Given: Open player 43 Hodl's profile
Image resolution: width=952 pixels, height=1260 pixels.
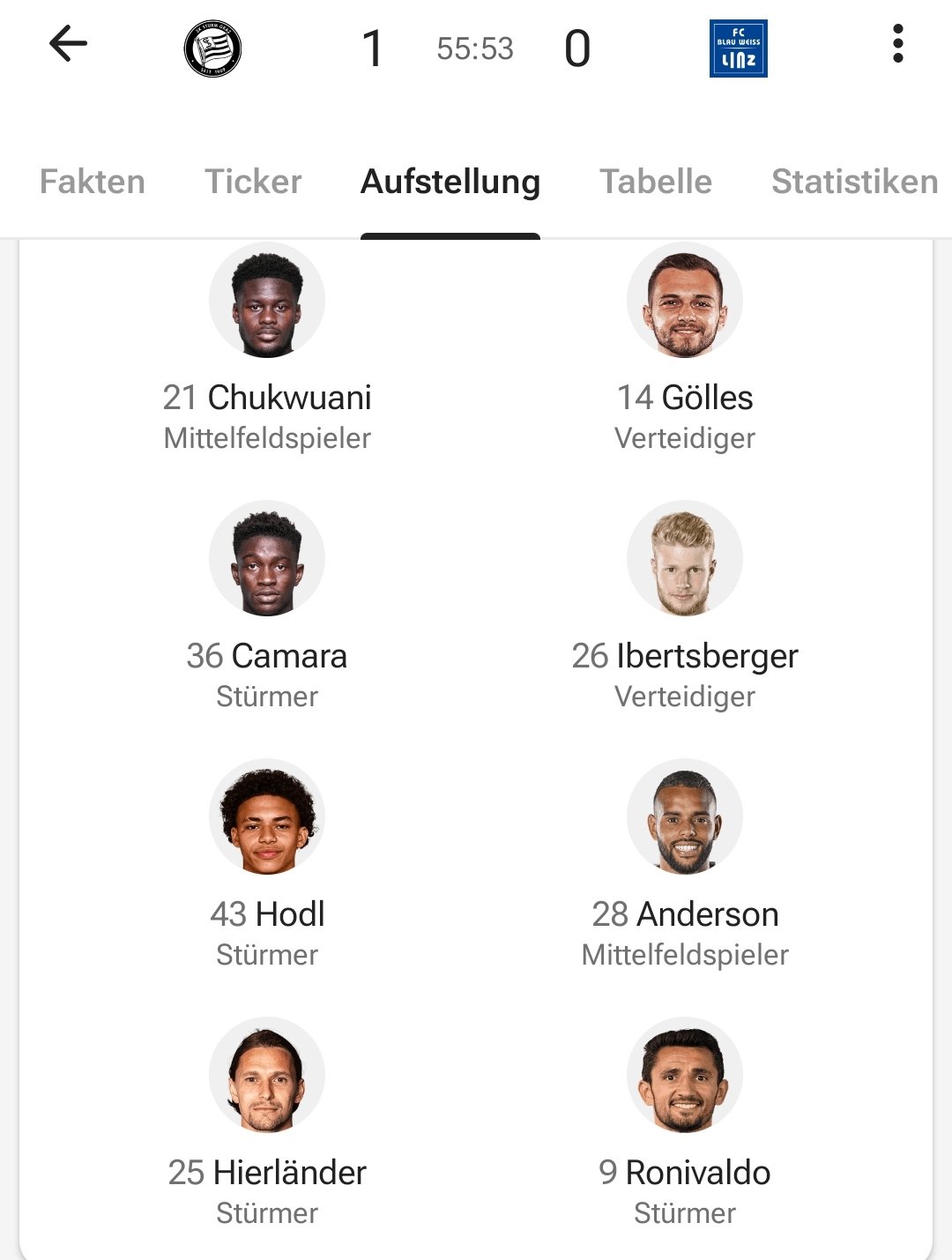Looking at the screenshot, I should pos(267,817).
